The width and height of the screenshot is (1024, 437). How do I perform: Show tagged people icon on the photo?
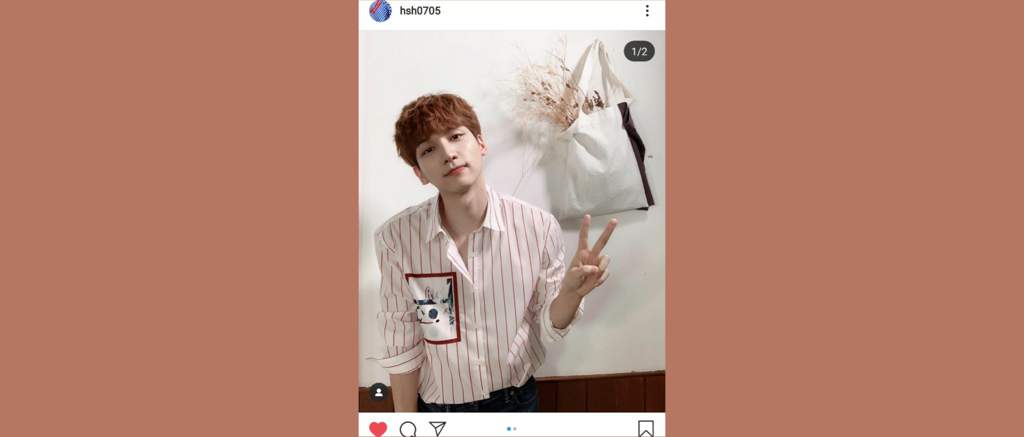pyautogui.click(x=379, y=393)
